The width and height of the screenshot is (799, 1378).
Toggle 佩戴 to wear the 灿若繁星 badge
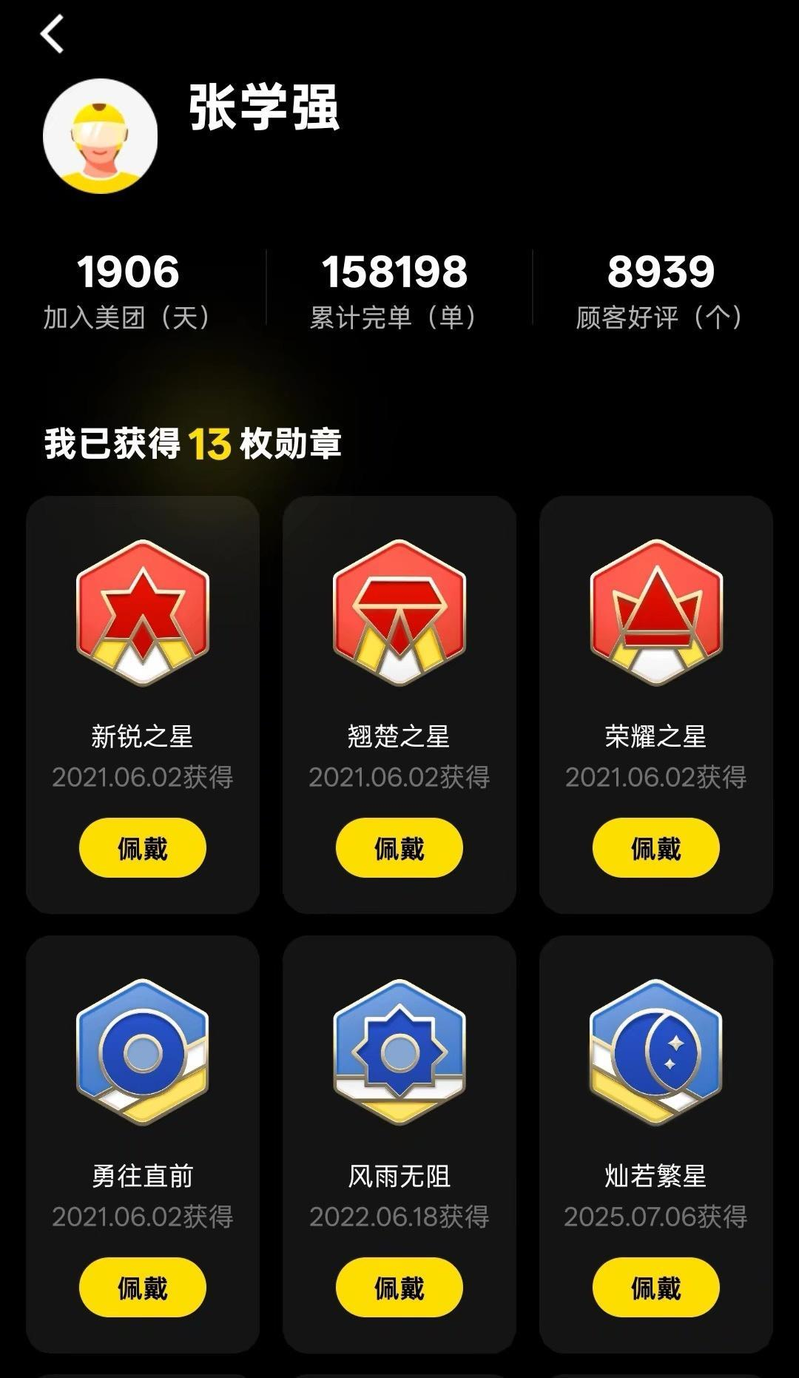[656, 1287]
